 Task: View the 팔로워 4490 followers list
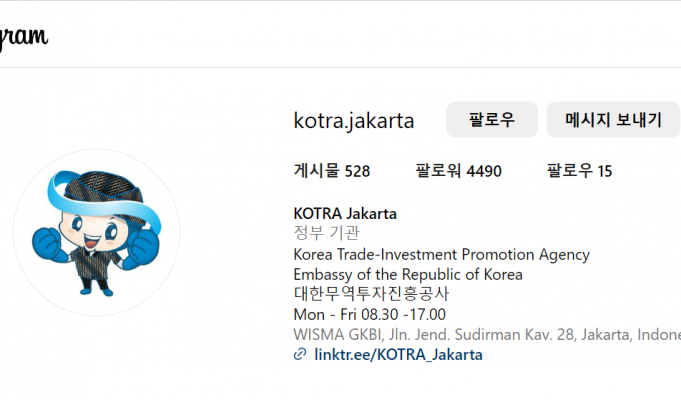[x=458, y=171]
